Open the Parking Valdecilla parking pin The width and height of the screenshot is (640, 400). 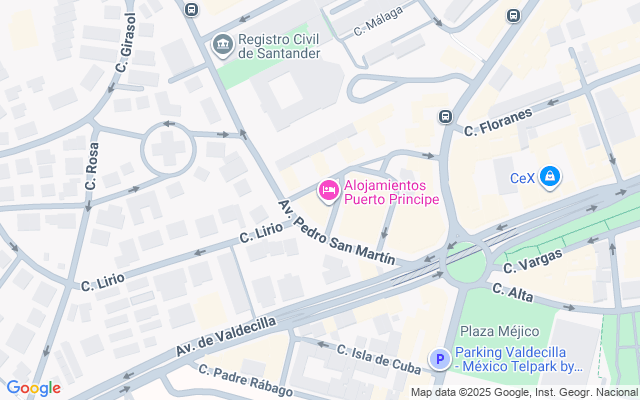440,360
